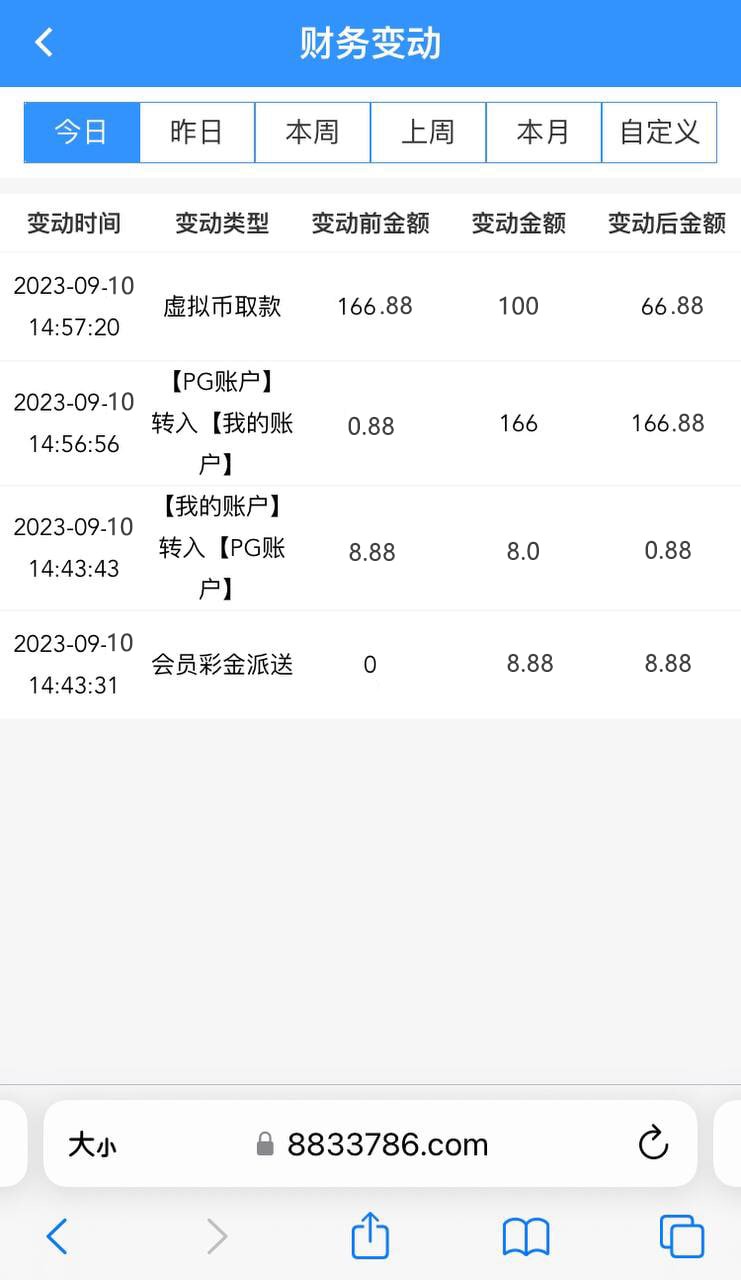Show records for 本周
Viewport: 741px width, 1280px height.
[312, 132]
